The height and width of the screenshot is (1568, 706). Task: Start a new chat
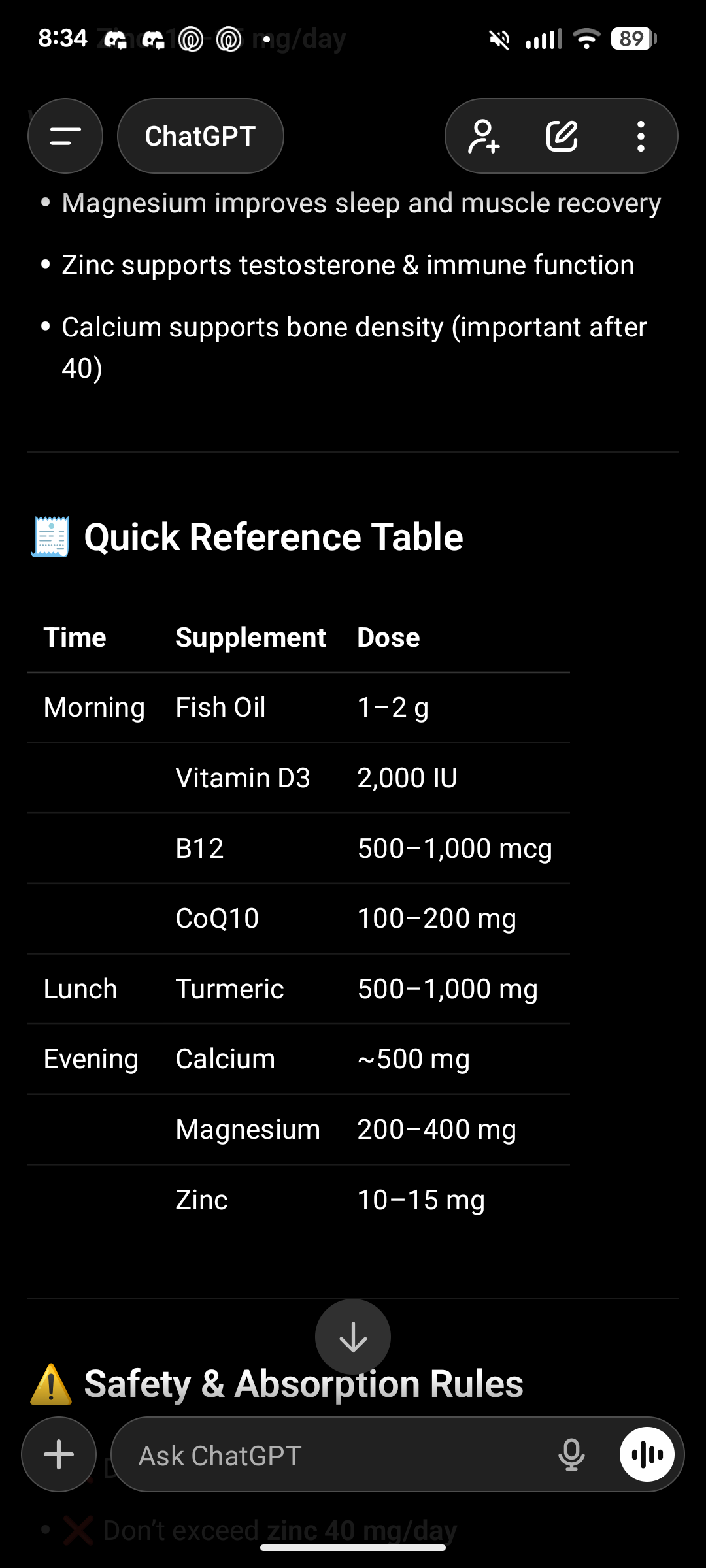[x=562, y=136]
